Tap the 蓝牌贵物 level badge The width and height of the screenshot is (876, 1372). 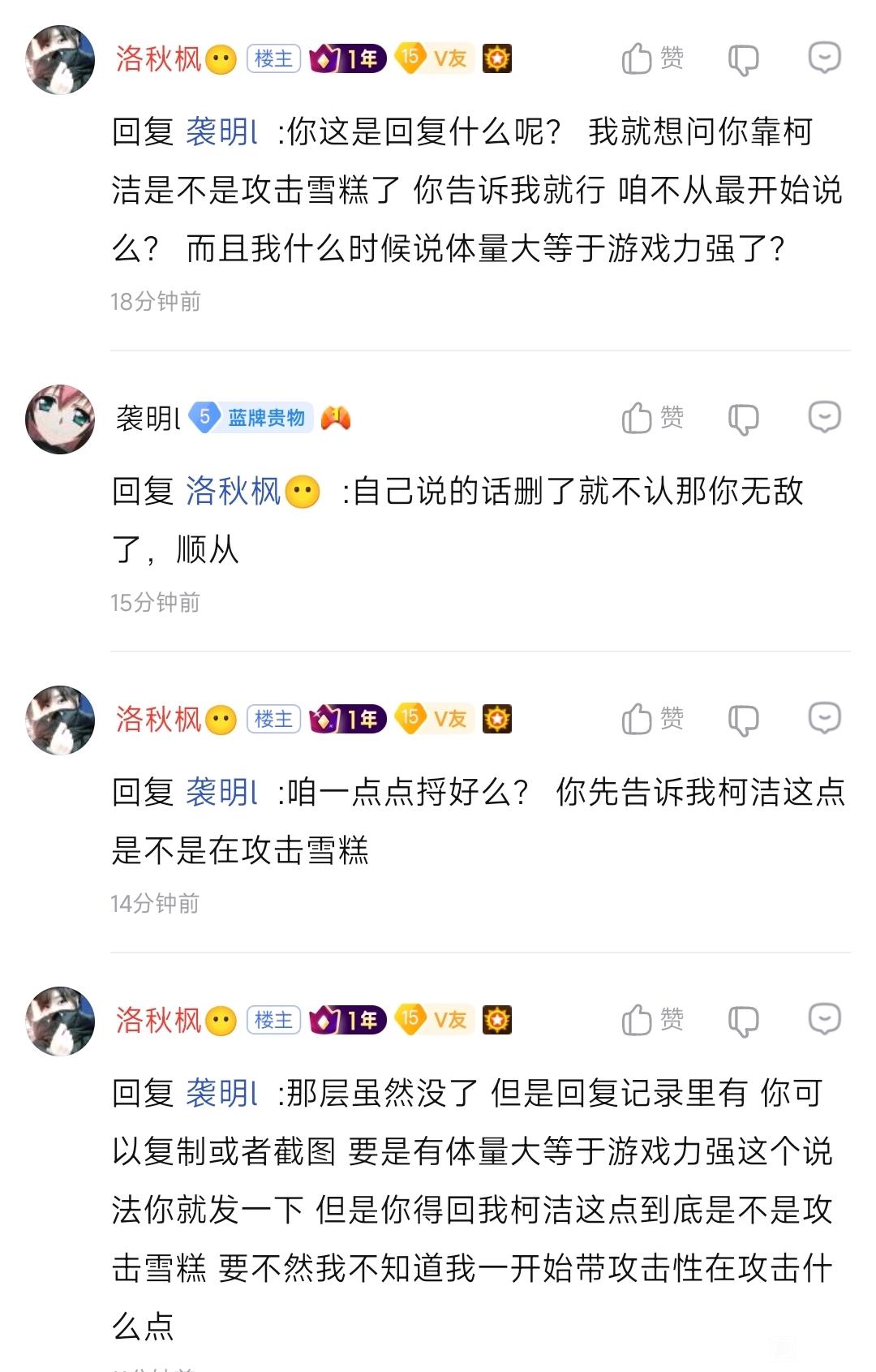coord(252,418)
